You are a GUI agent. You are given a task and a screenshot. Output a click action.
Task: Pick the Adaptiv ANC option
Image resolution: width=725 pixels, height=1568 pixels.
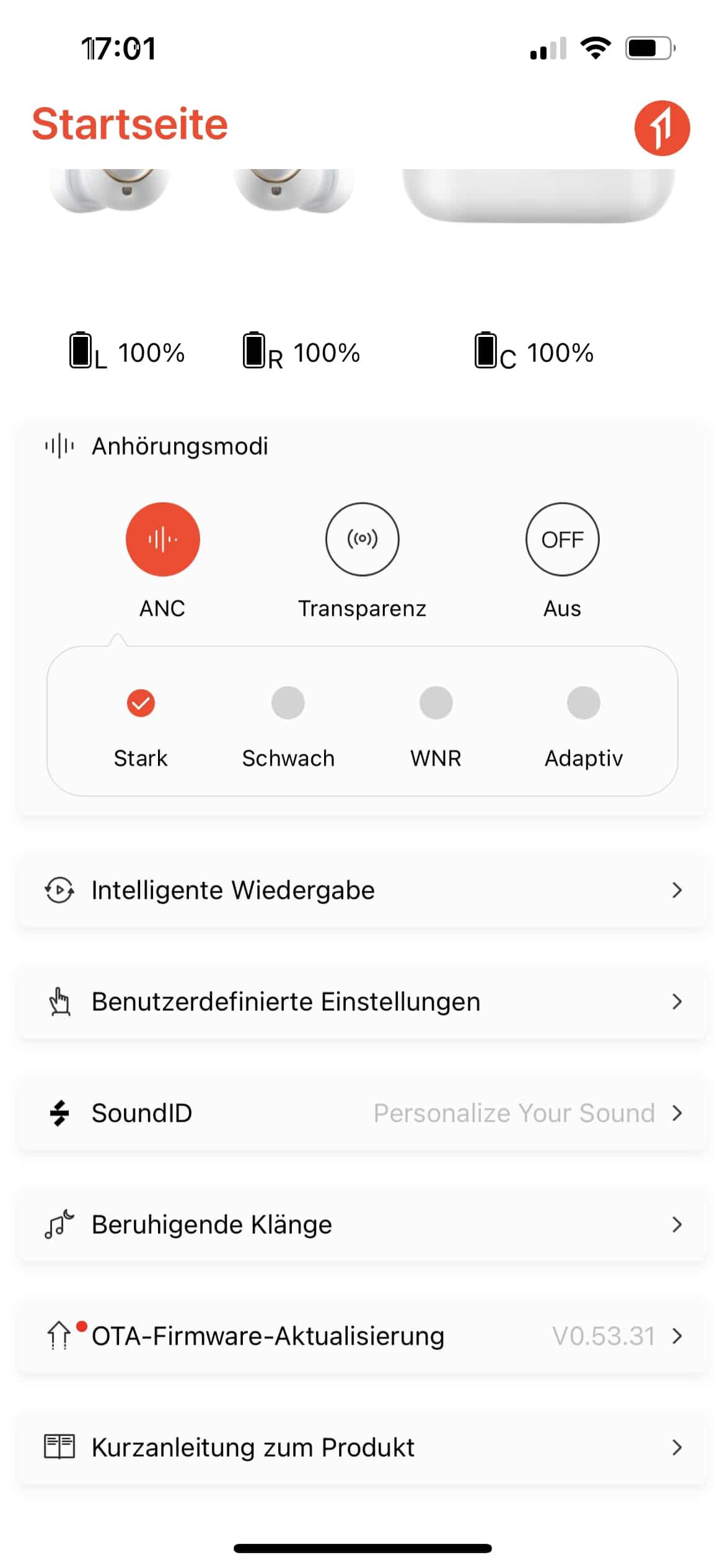[583, 703]
